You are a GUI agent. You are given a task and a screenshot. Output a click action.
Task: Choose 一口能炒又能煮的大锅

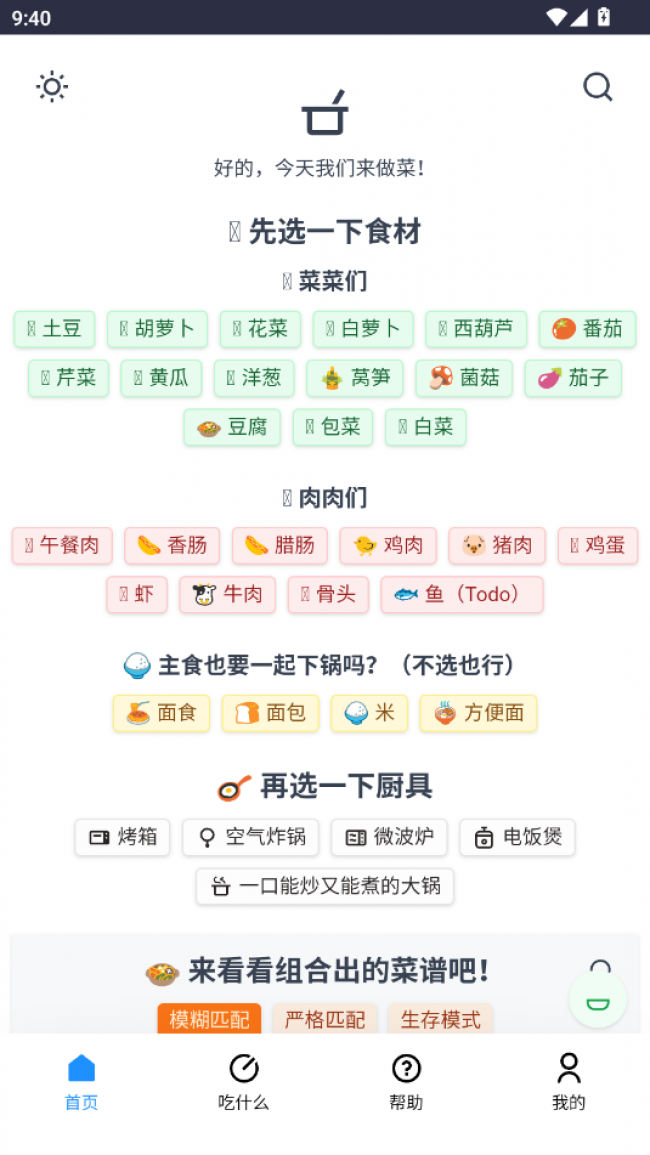click(325, 886)
